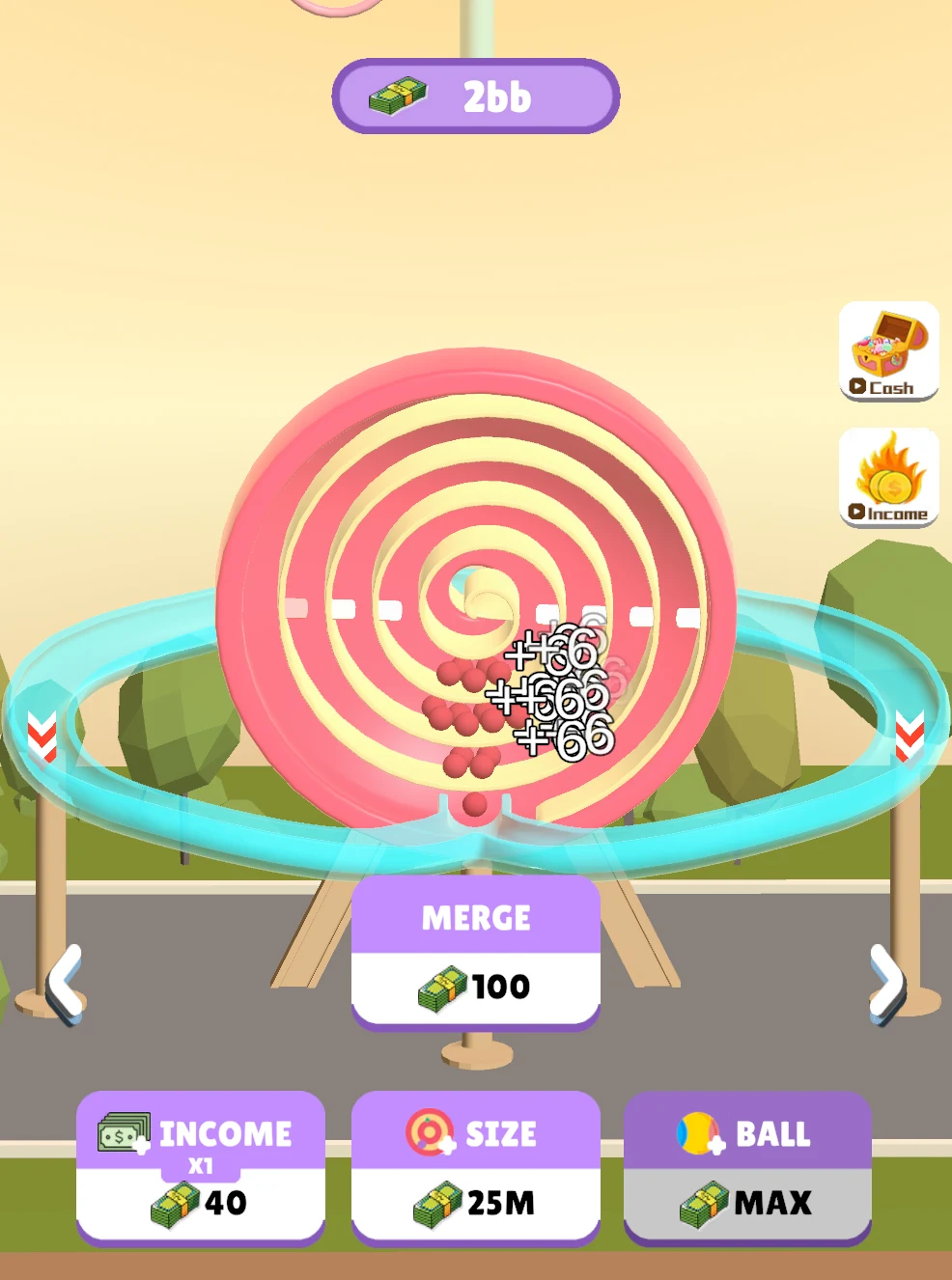Upgrade Size for 25M

point(475,1166)
